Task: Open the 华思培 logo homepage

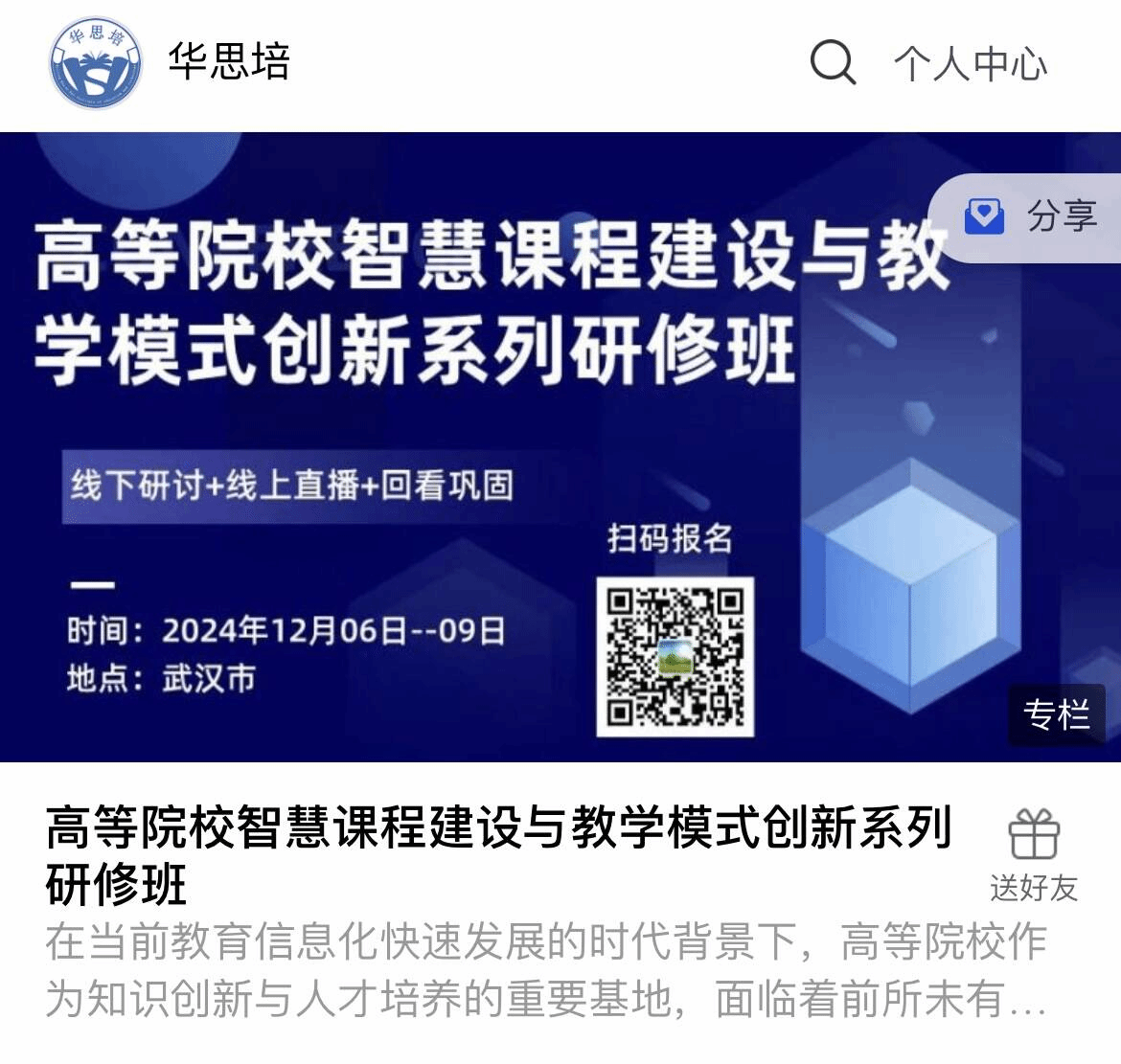Action: [96, 63]
